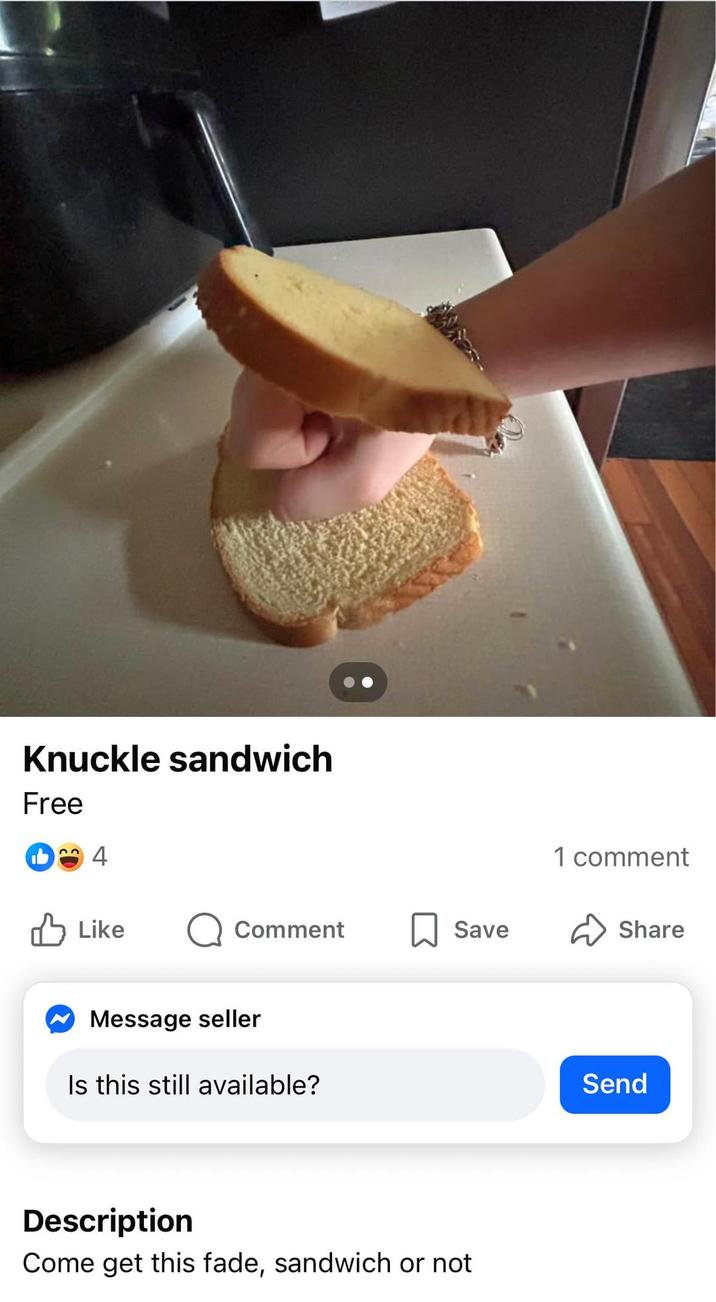Save this listing for later

(x=459, y=930)
